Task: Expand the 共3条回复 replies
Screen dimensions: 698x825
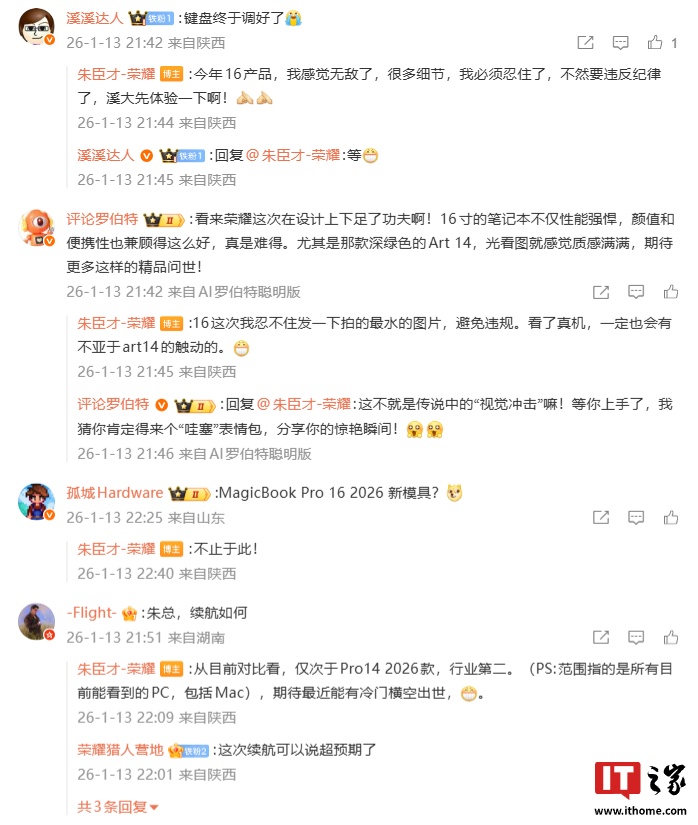Action: tap(118, 806)
